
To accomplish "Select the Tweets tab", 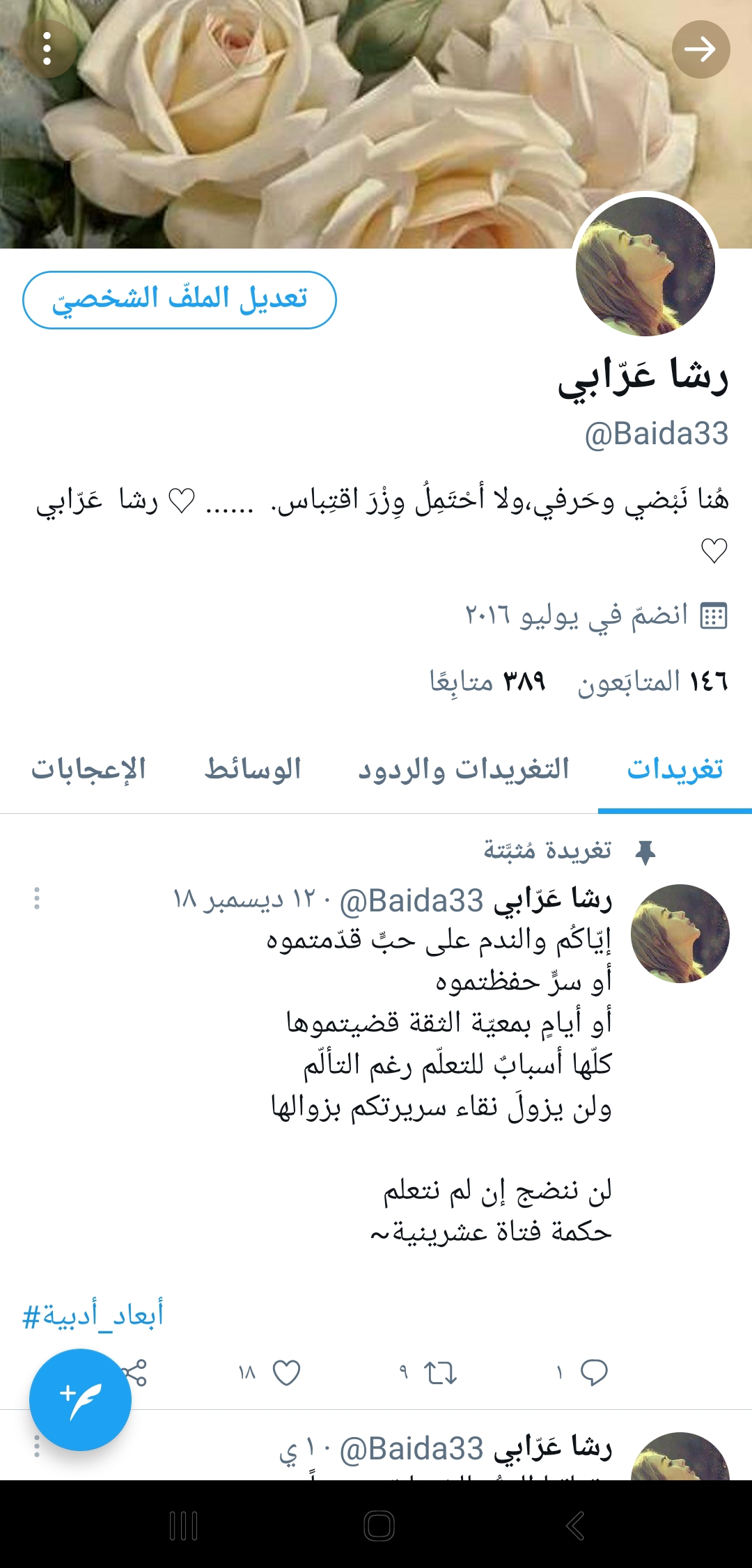I will 675,769.
